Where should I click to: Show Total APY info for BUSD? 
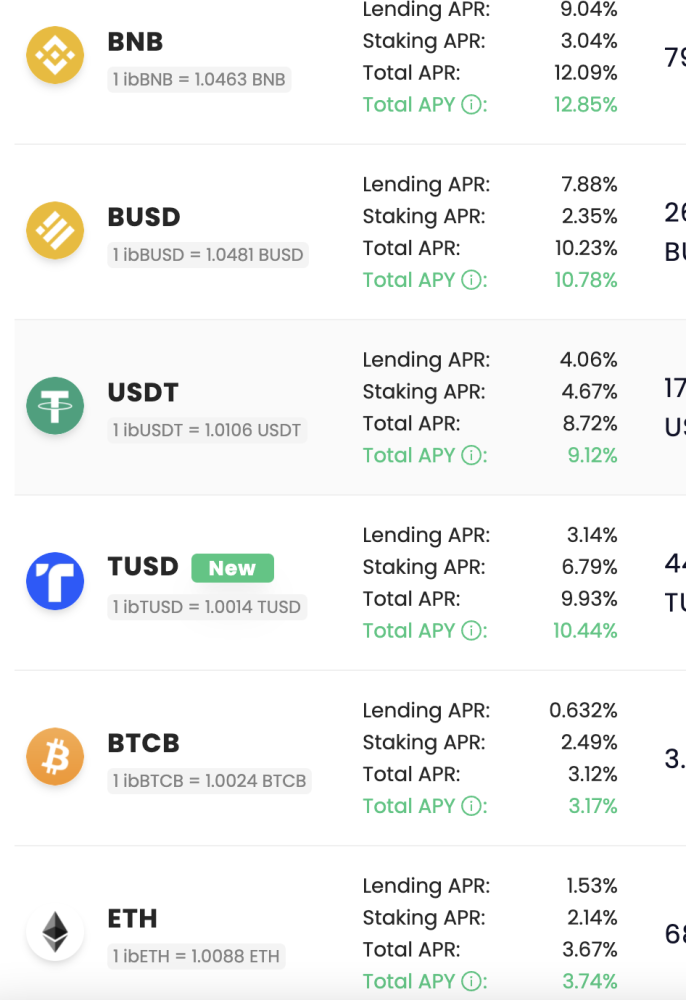[x=472, y=280]
